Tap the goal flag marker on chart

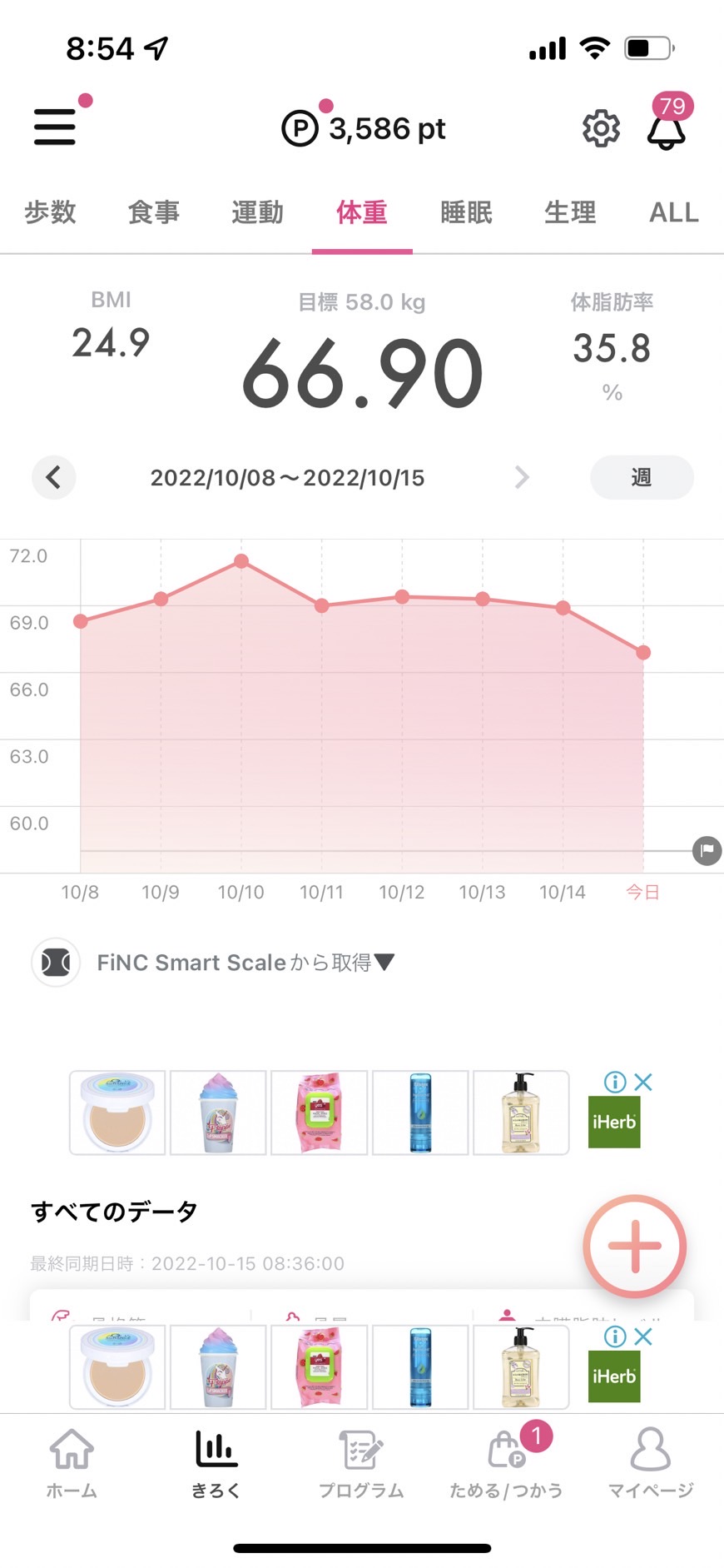(707, 850)
